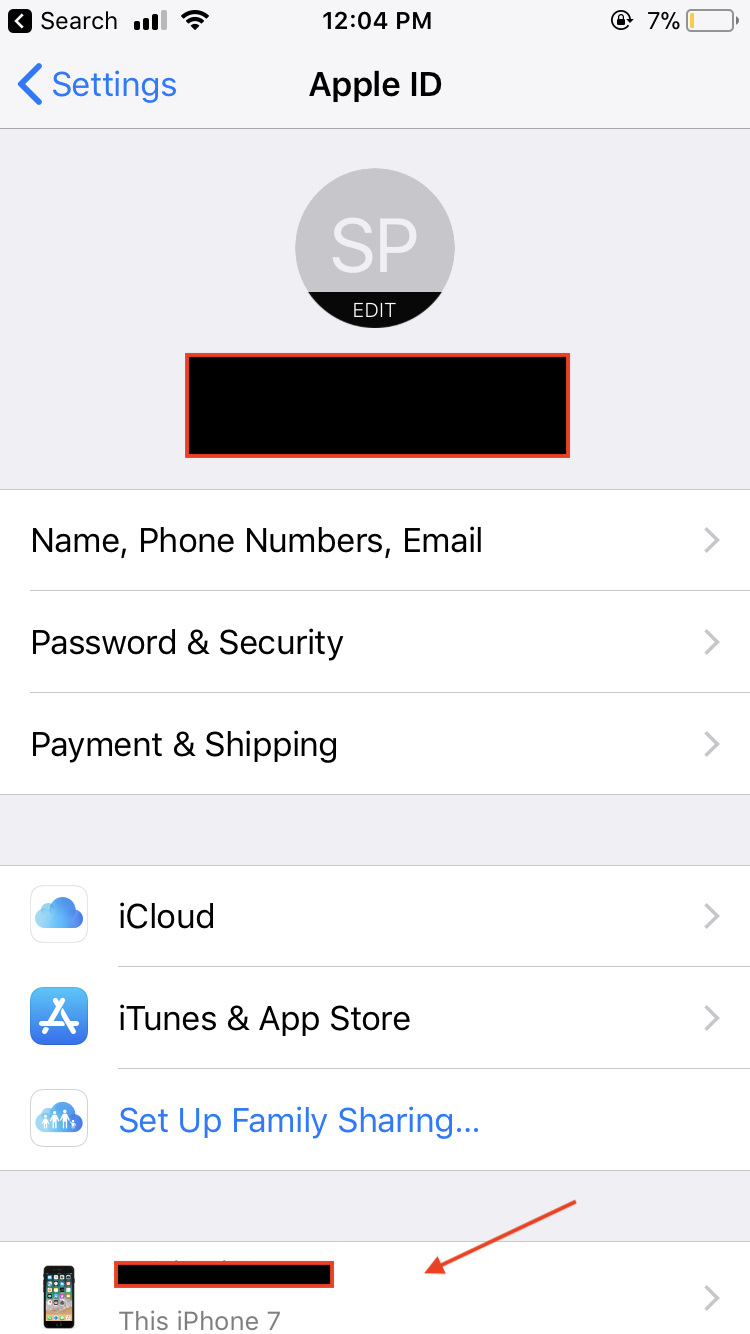Open Password & Security settings
Viewport: 750px width, 1334px height.
[x=375, y=642]
